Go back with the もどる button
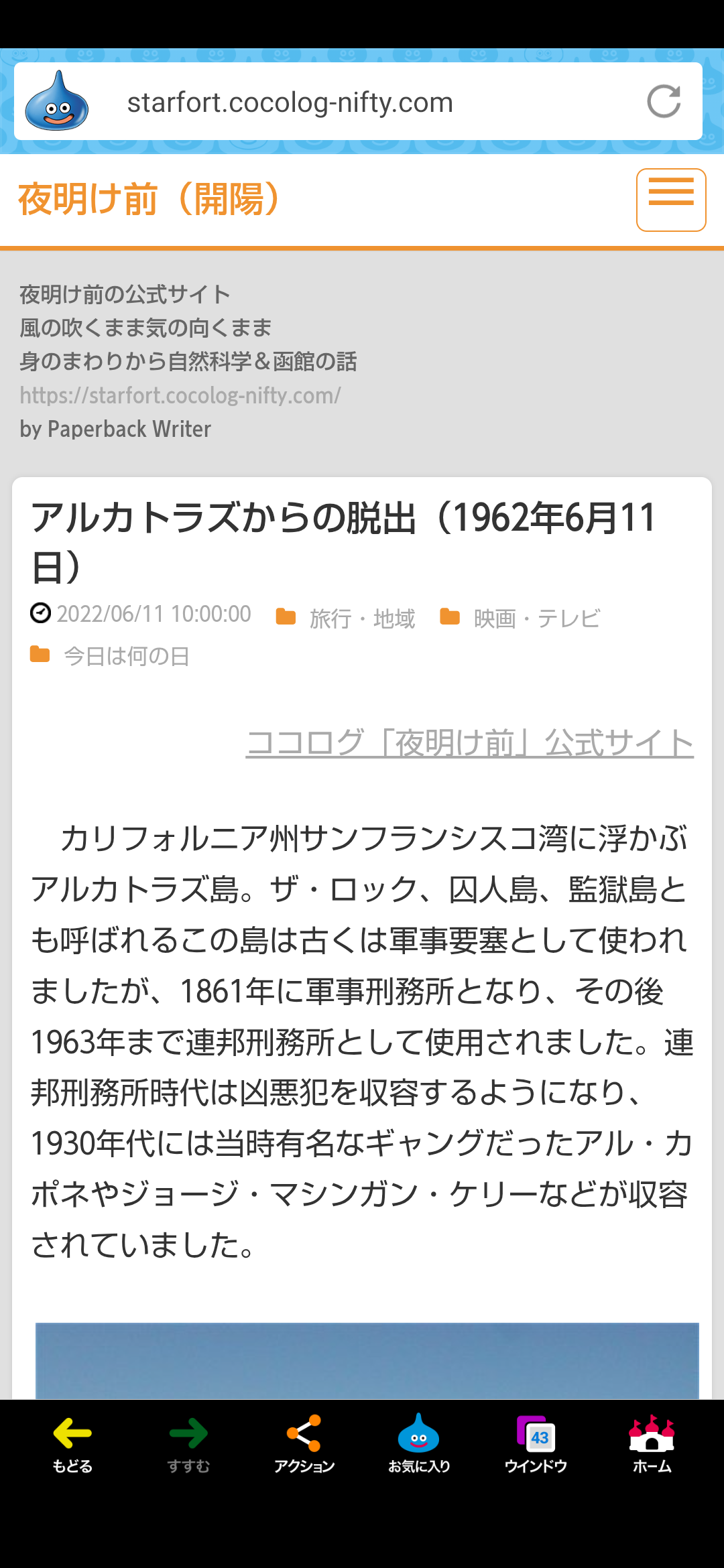The width and height of the screenshot is (724, 1568). click(x=72, y=1444)
